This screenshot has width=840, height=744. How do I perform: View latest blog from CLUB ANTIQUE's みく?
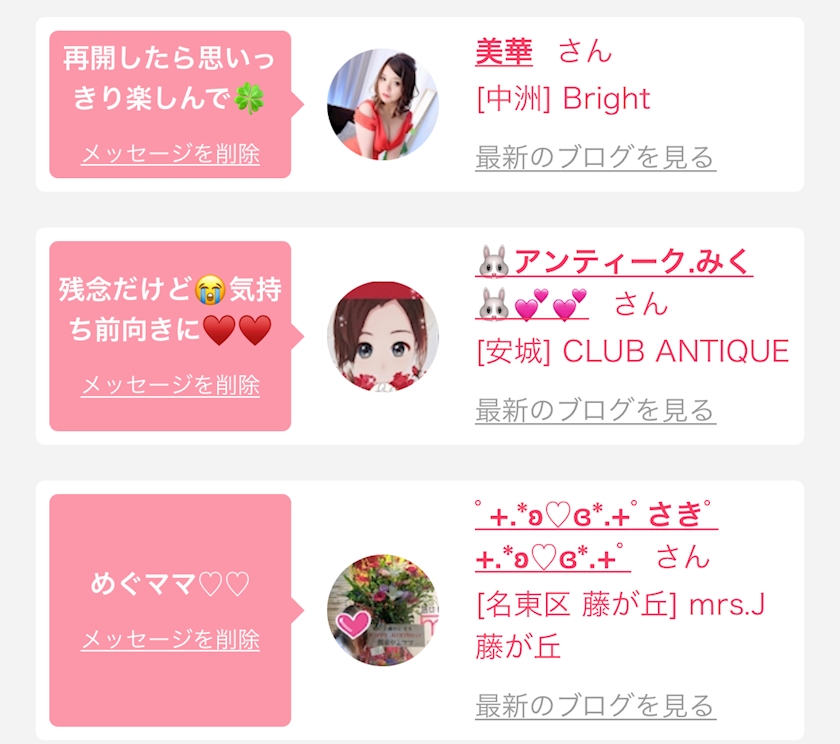pyautogui.click(x=595, y=410)
